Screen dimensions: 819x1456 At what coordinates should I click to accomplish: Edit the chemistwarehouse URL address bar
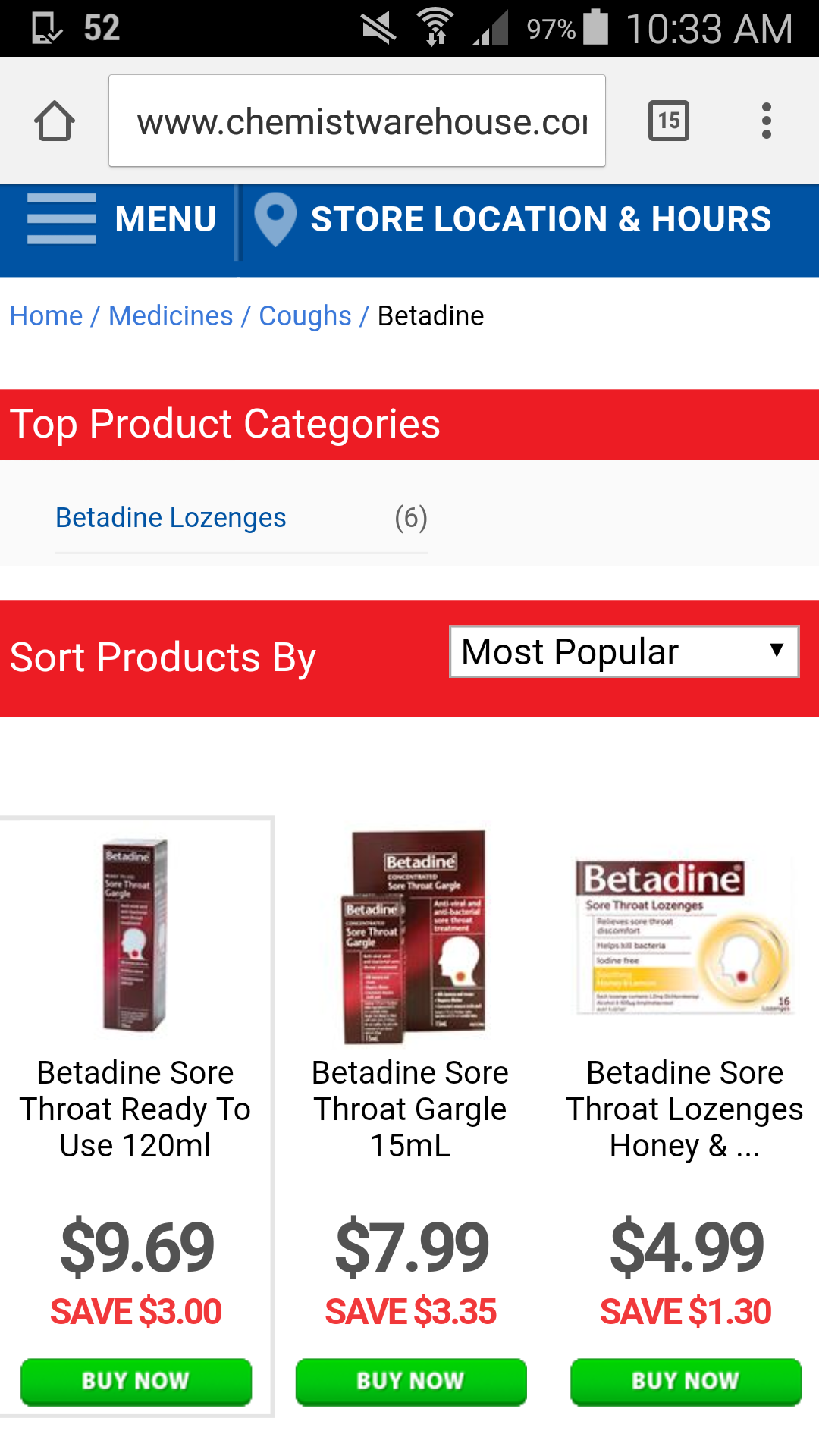356,121
